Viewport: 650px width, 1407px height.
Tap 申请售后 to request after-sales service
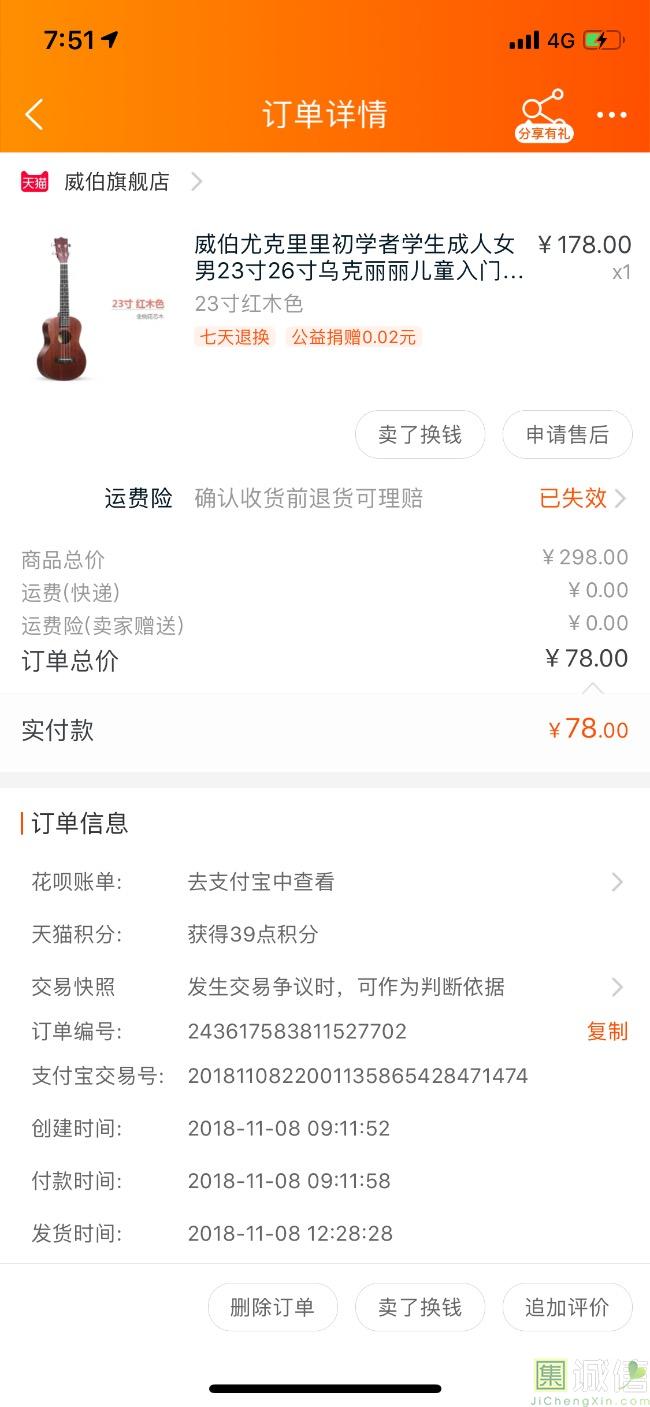tap(567, 435)
